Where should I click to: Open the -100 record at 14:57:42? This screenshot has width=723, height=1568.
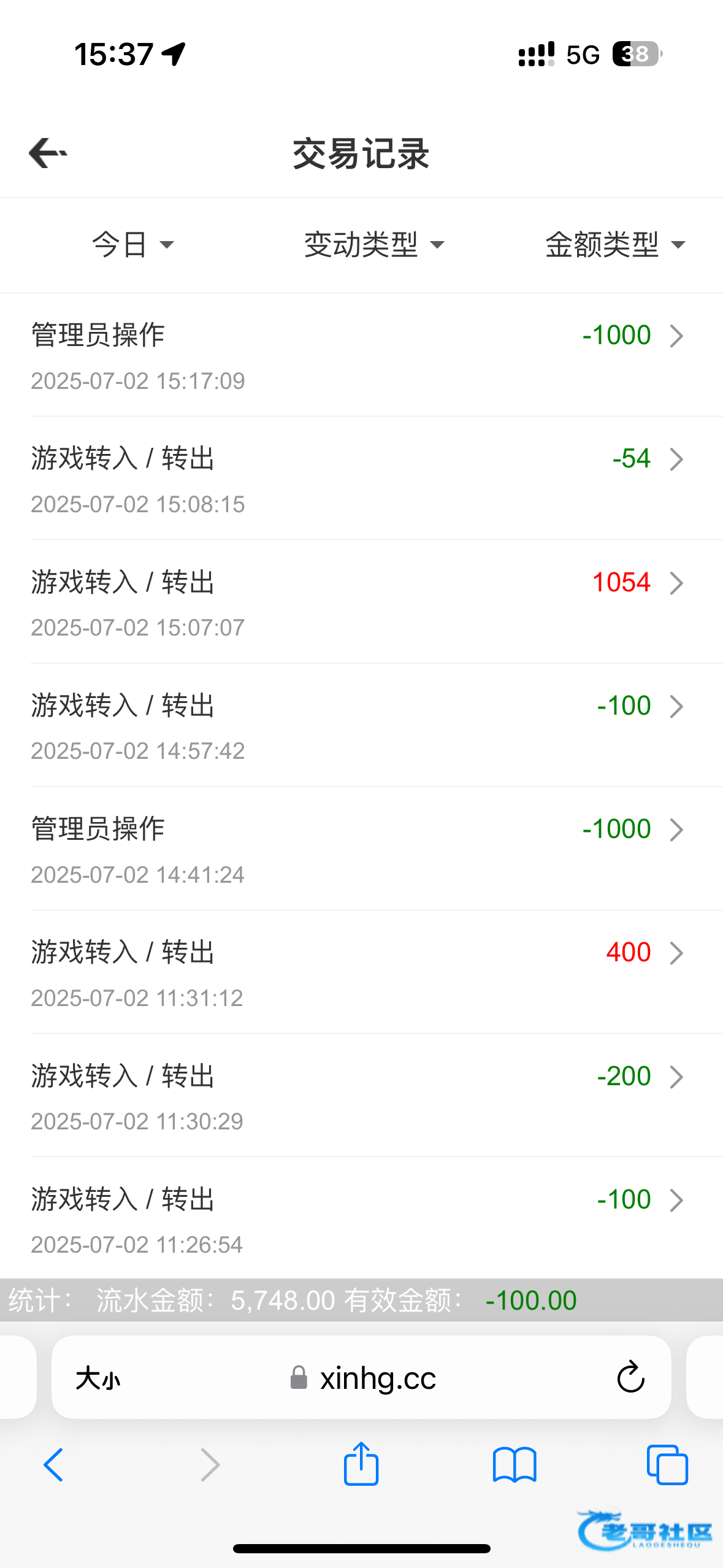(361, 725)
